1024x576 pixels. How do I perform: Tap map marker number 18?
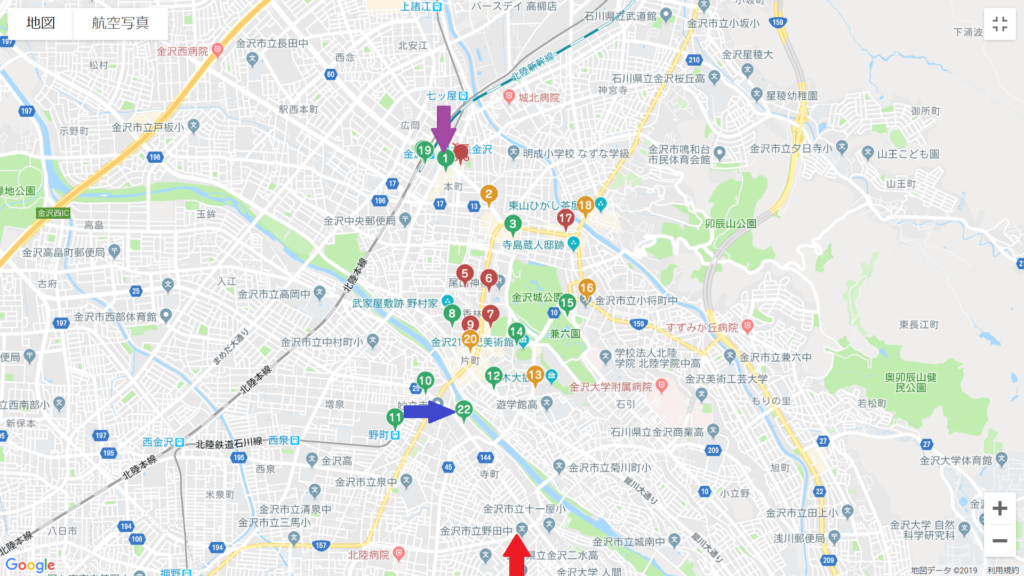(585, 206)
